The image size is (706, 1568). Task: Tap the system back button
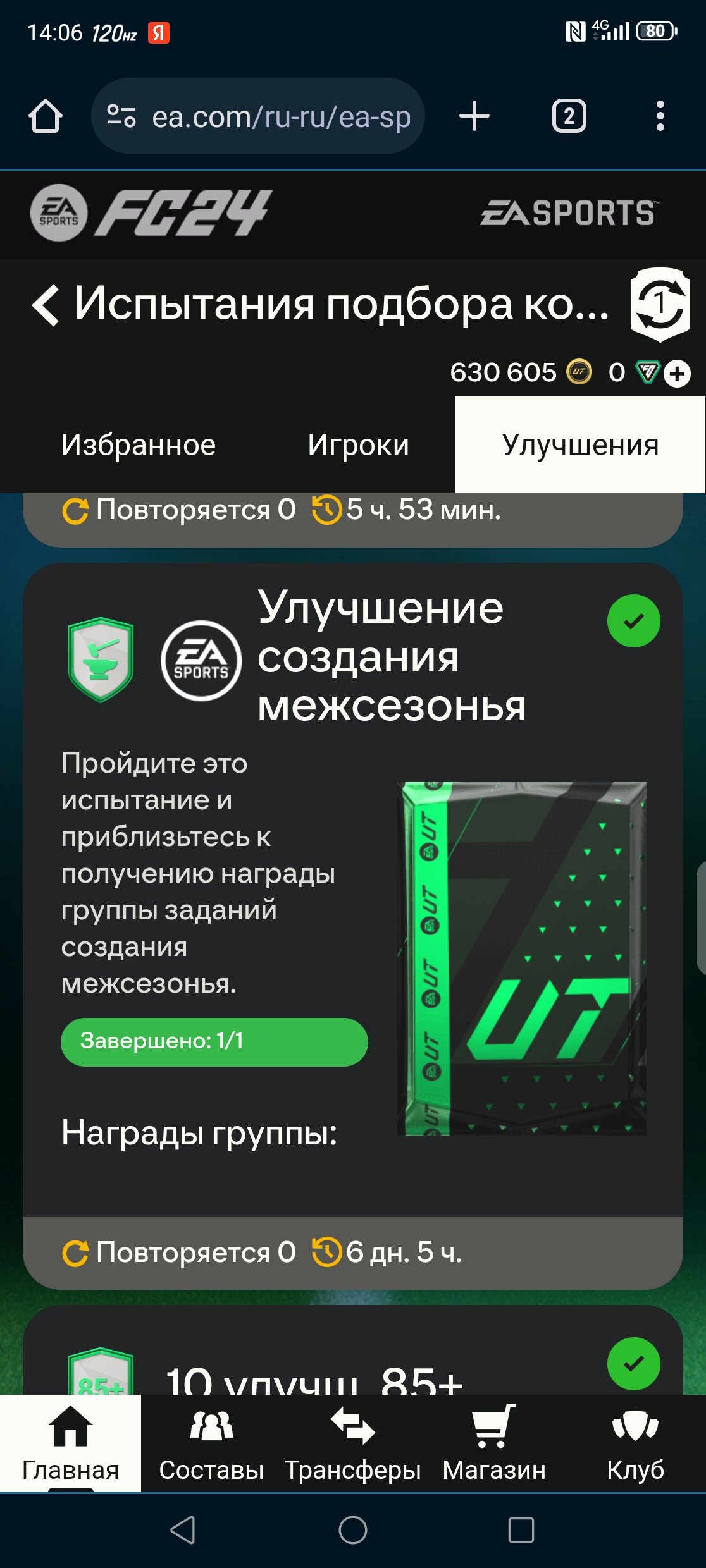[183, 1530]
